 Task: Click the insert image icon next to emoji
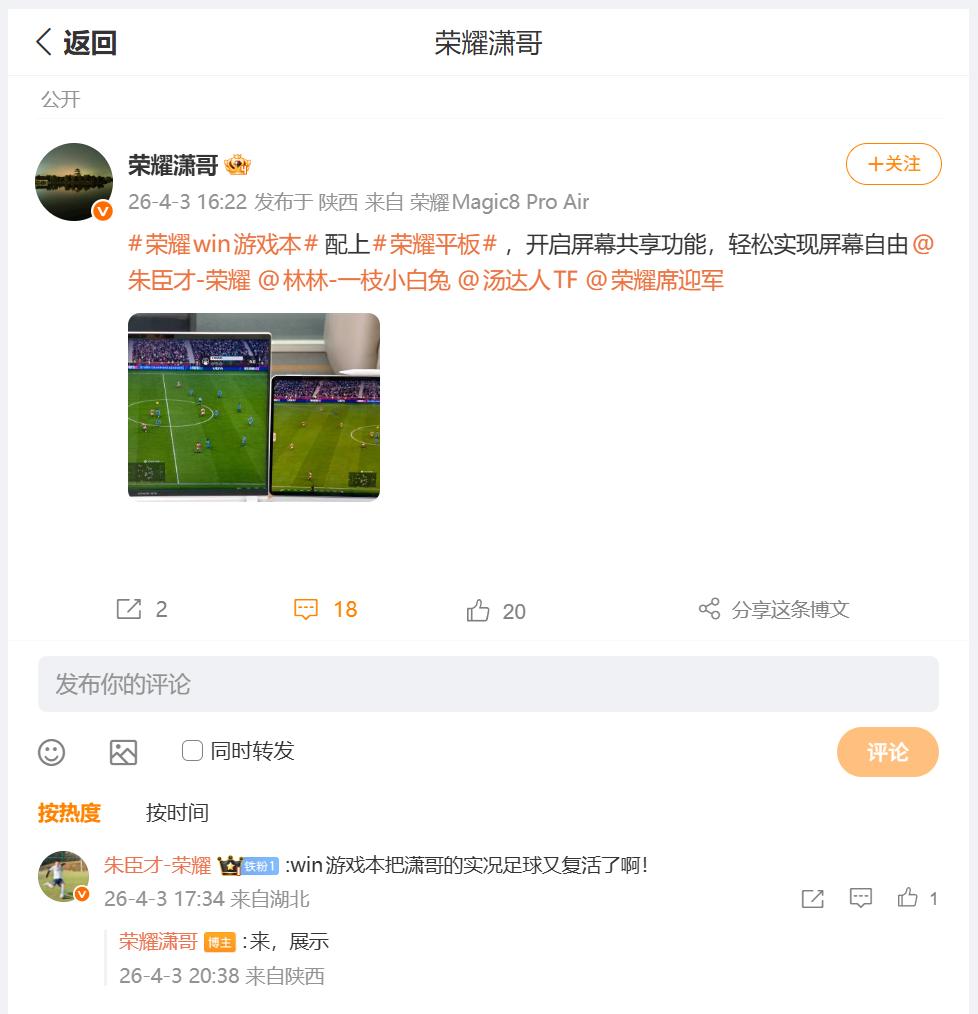pyautogui.click(x=123, y=752)
